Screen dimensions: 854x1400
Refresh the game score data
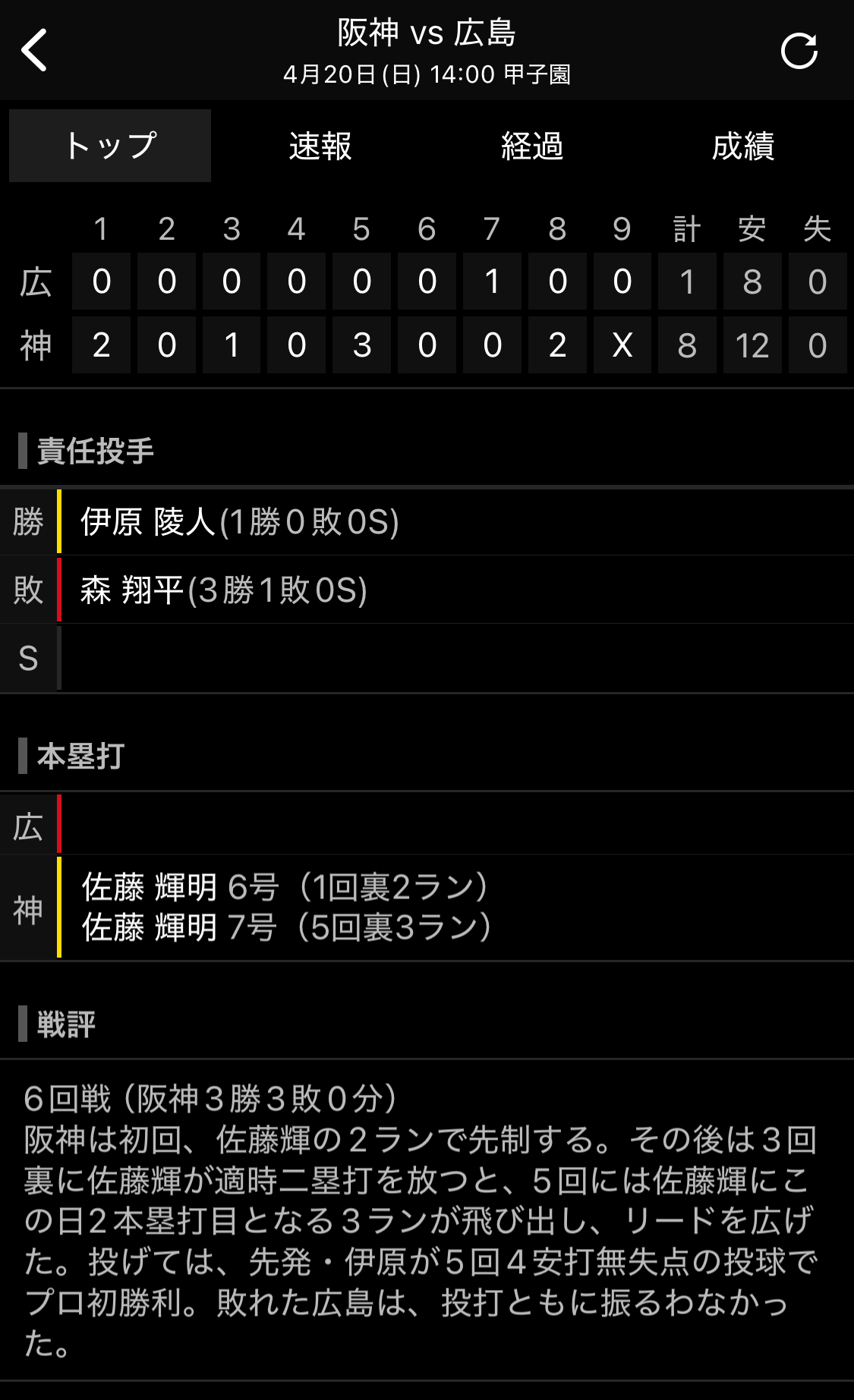click(x=799, y=51)
